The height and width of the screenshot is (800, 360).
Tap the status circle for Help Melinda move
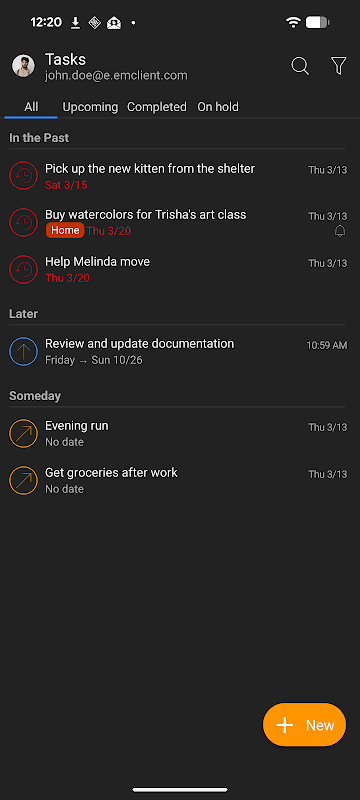click(x=23, y=269)
